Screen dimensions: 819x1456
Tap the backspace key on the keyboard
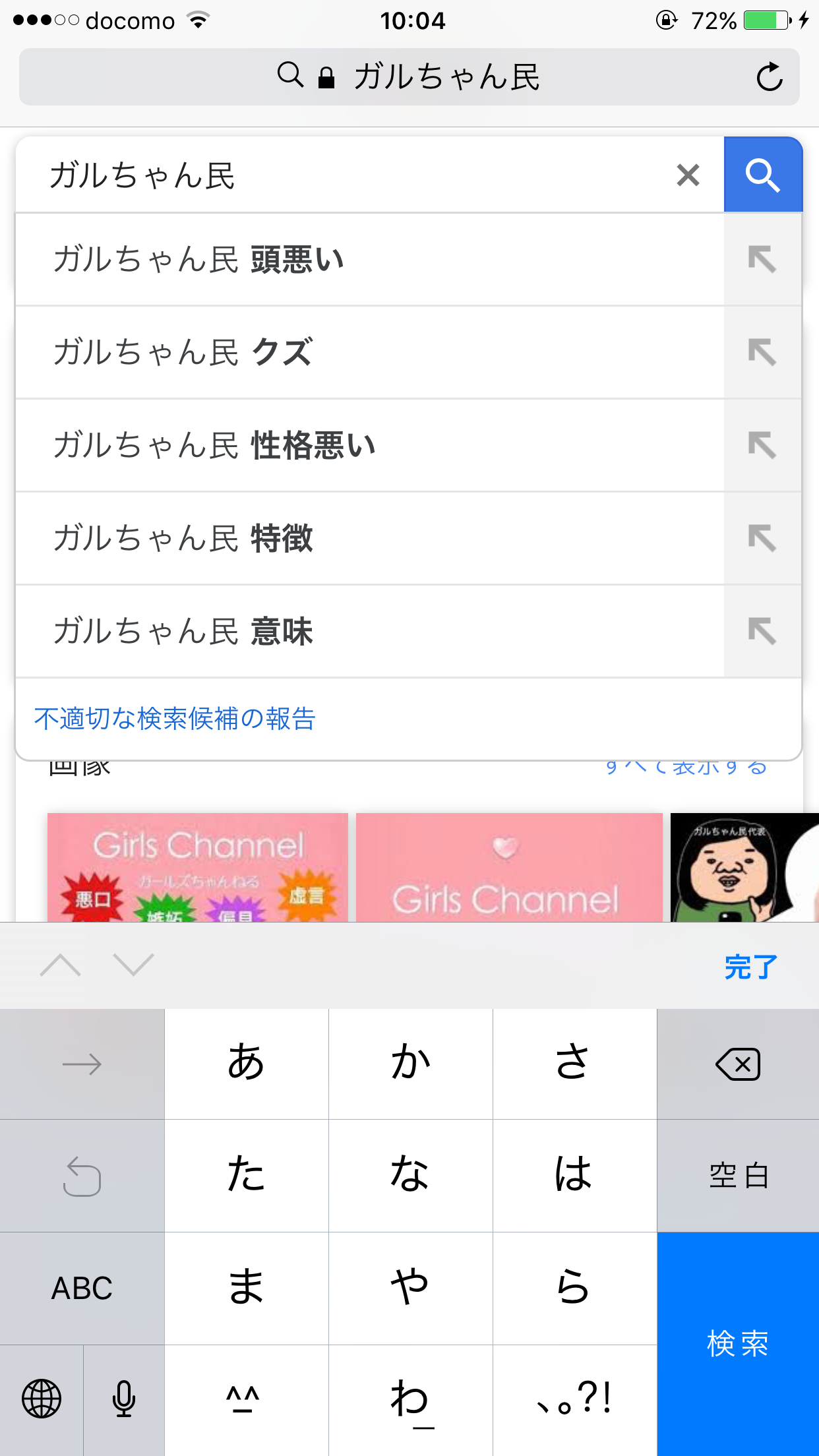pos(737,1063)
